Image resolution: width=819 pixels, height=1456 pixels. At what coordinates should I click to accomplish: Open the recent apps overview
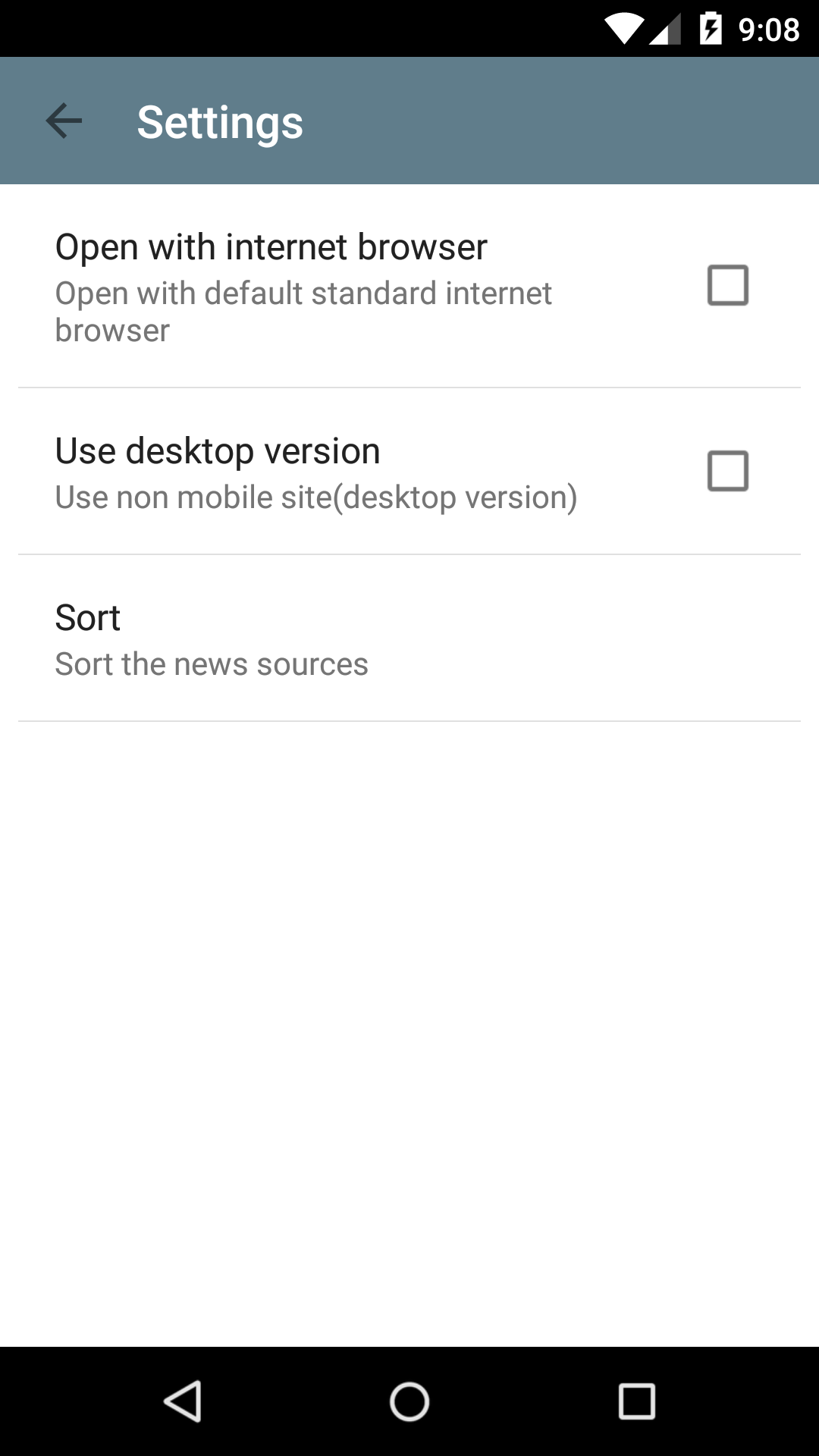(636, 1401)
